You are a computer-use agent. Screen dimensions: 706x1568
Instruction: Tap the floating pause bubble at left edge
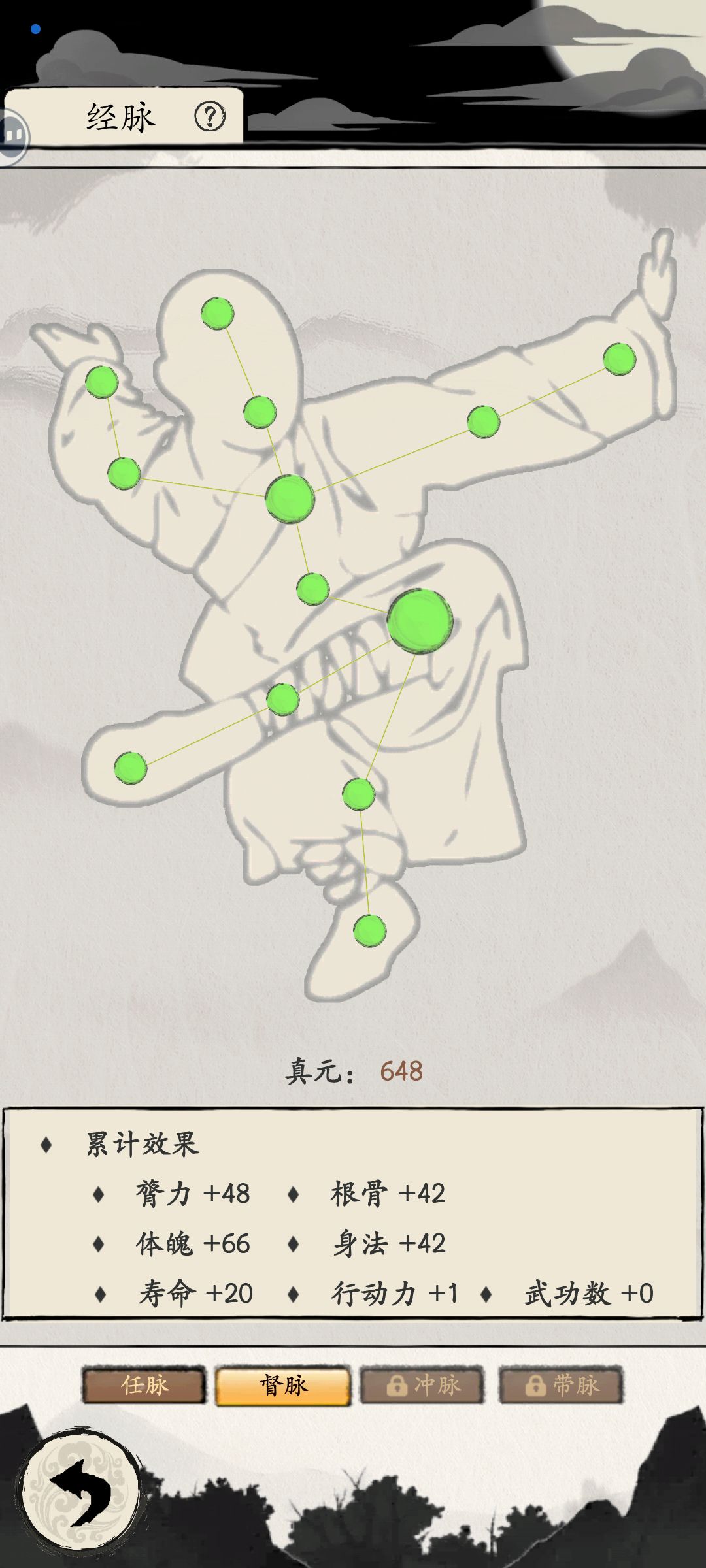click(x=12, y=136)
